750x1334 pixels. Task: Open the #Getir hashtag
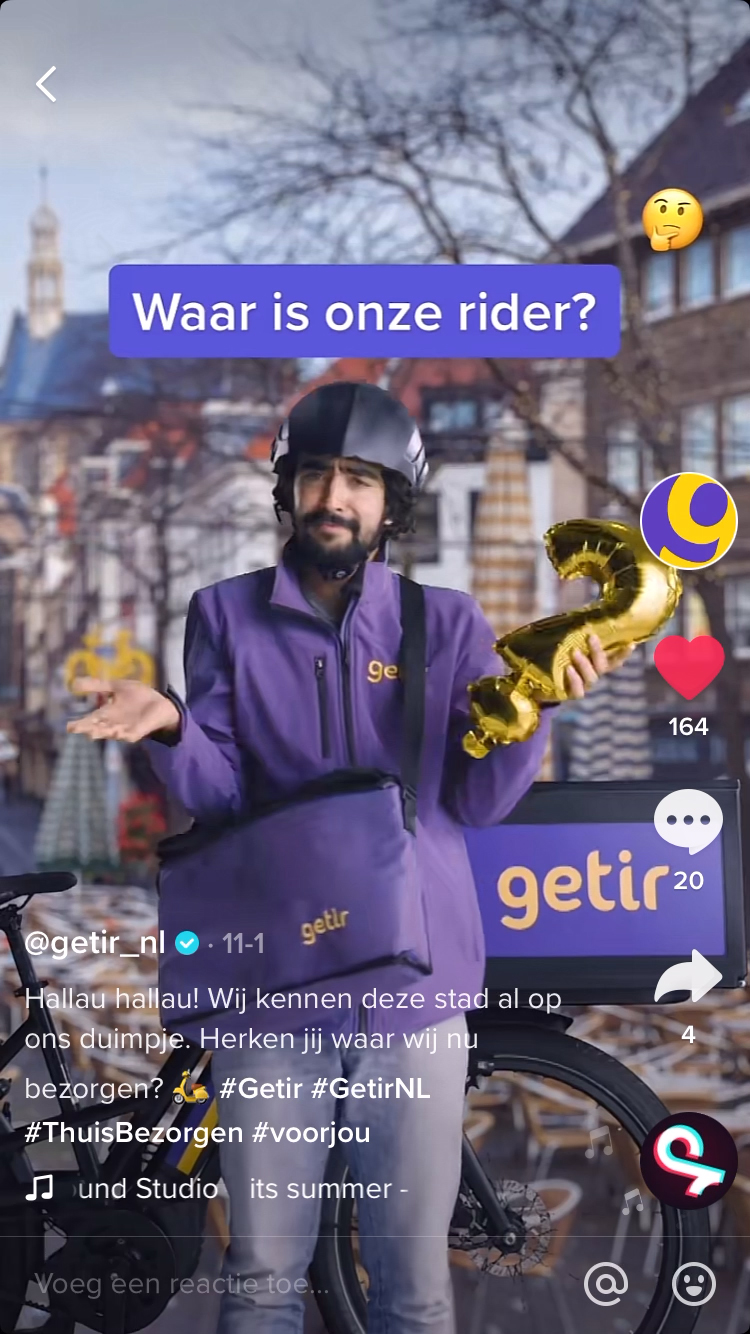click(261, 1089)
